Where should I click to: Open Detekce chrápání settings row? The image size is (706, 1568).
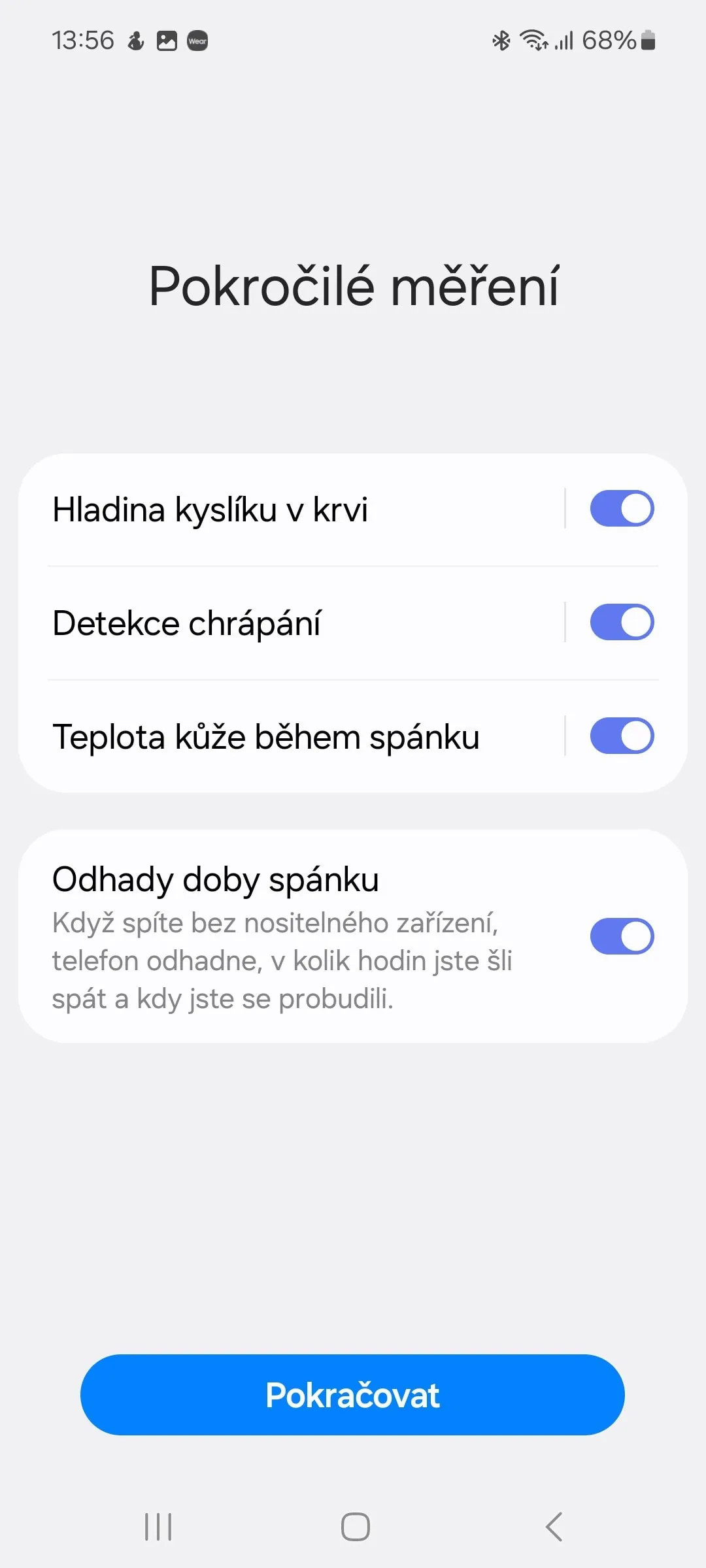[261, 623]
